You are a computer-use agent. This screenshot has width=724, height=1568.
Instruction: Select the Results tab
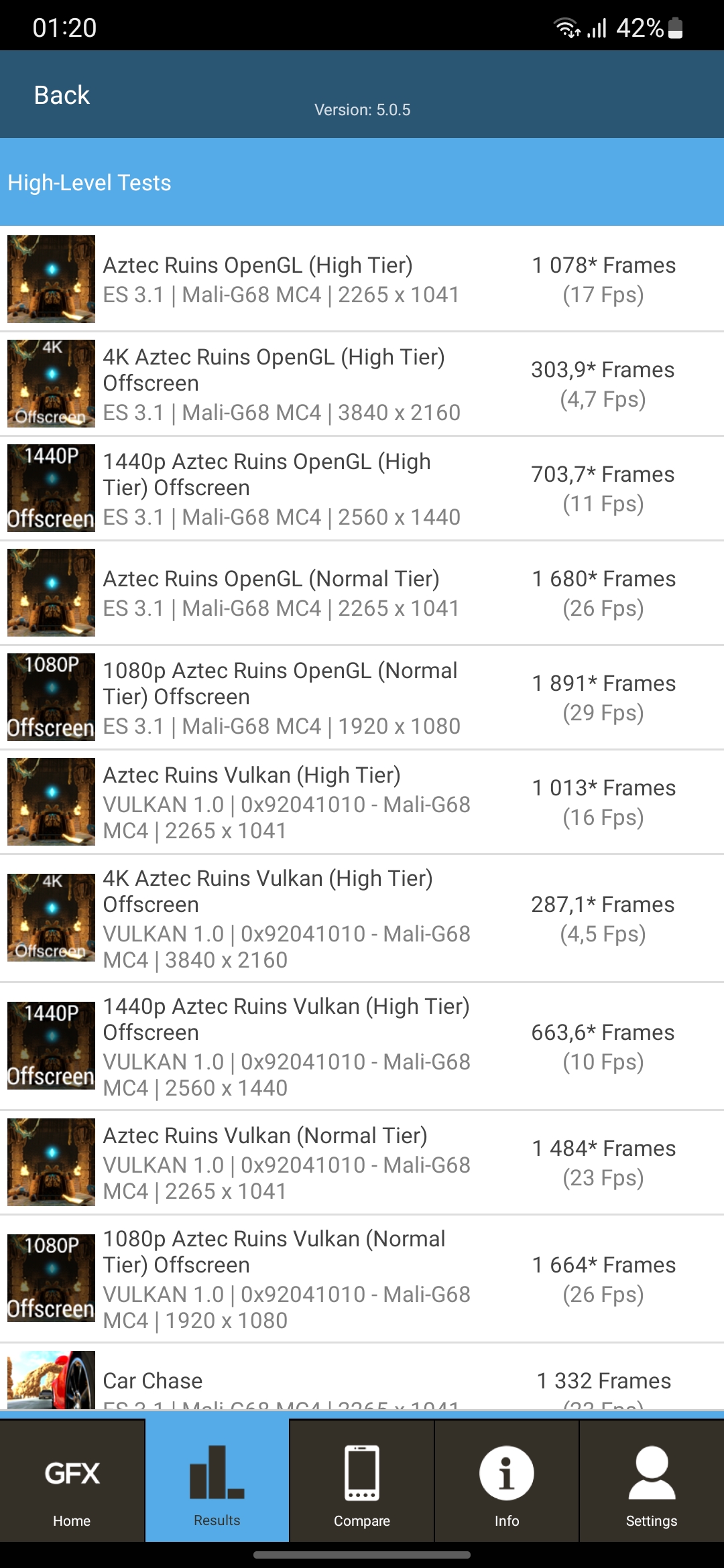click(217, 1485)
